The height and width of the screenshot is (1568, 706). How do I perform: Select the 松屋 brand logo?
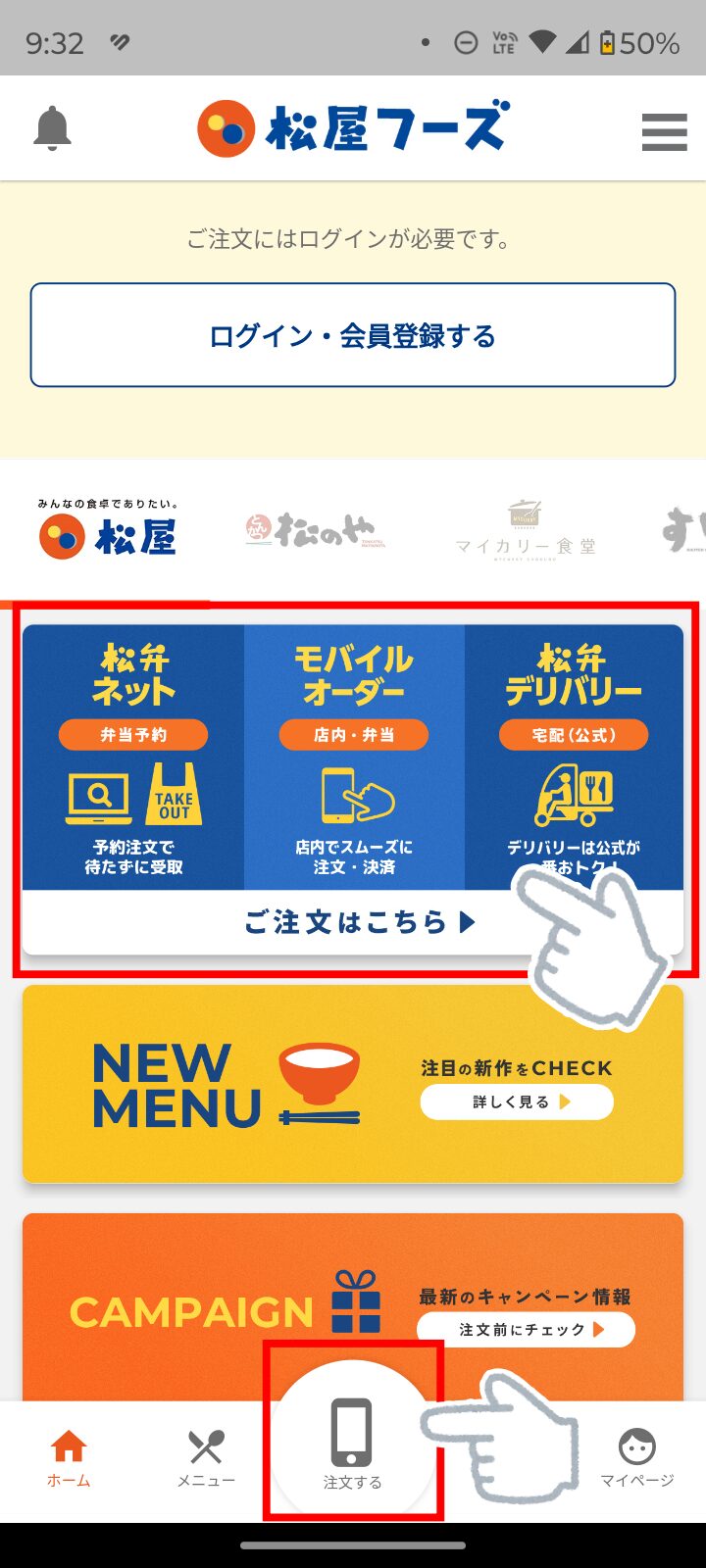point(103,534)
